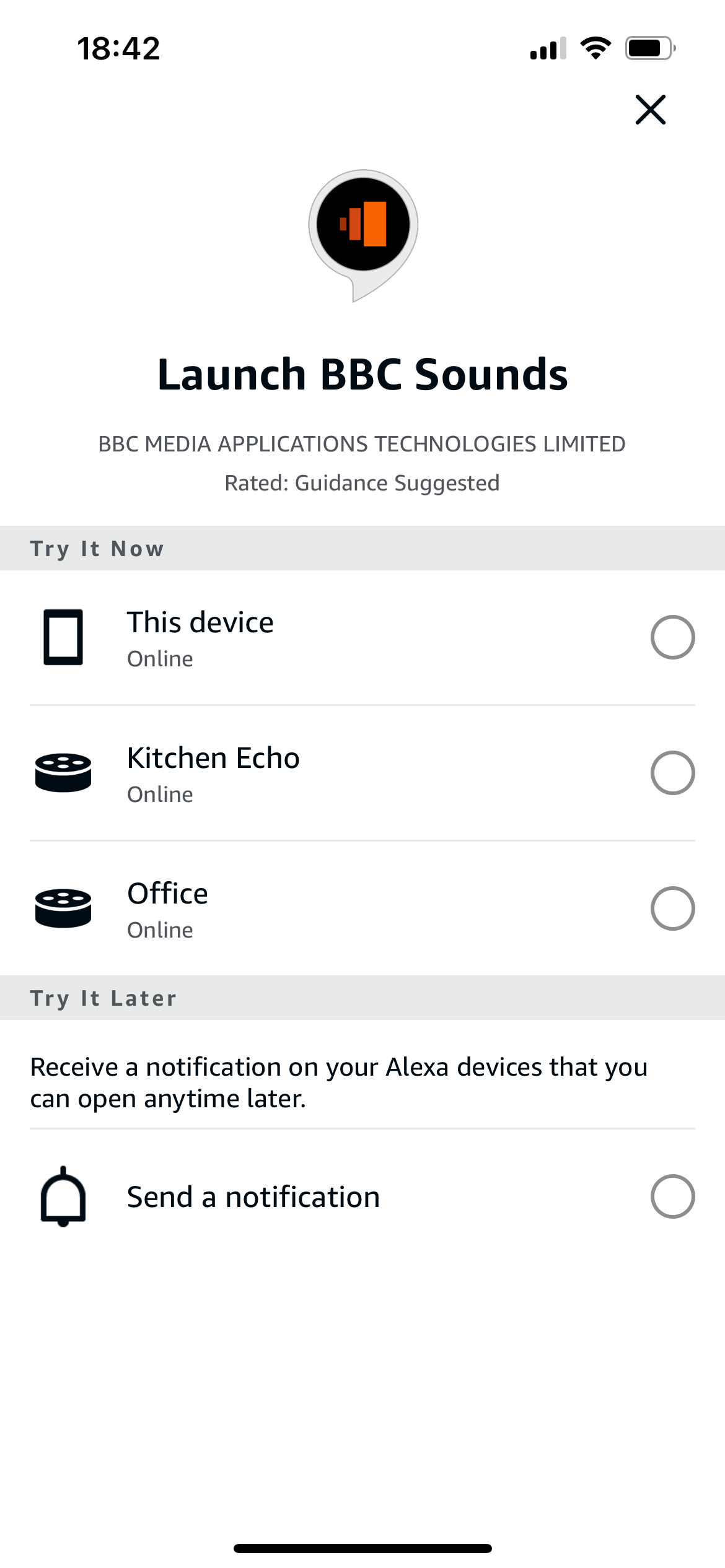Pick the Office Echo device
Image resolution: width=725 pixels, height=1568 pixels.
pos(672,908)
